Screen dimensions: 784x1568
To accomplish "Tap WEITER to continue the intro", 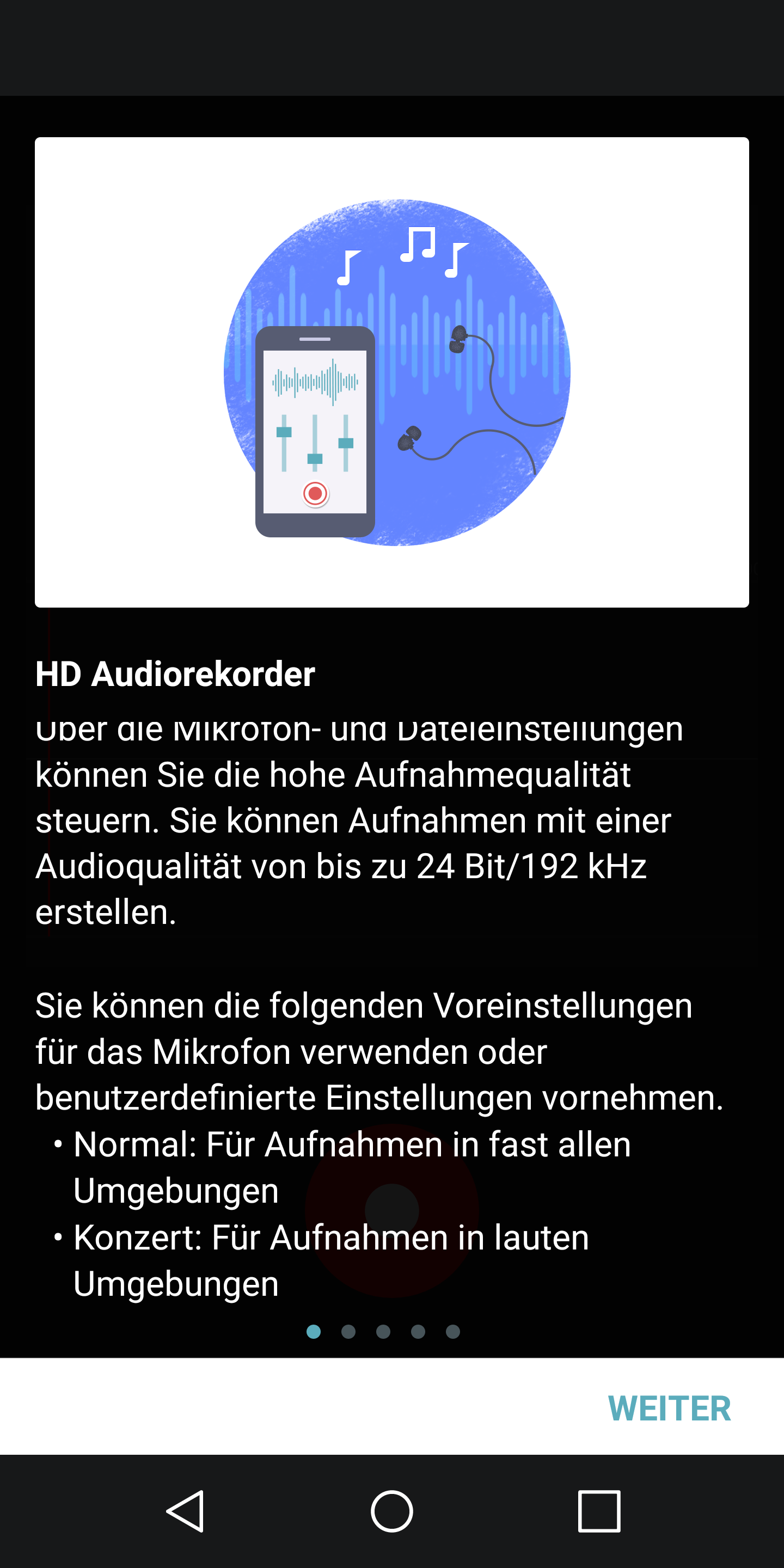I will [x=669, y=1408].
